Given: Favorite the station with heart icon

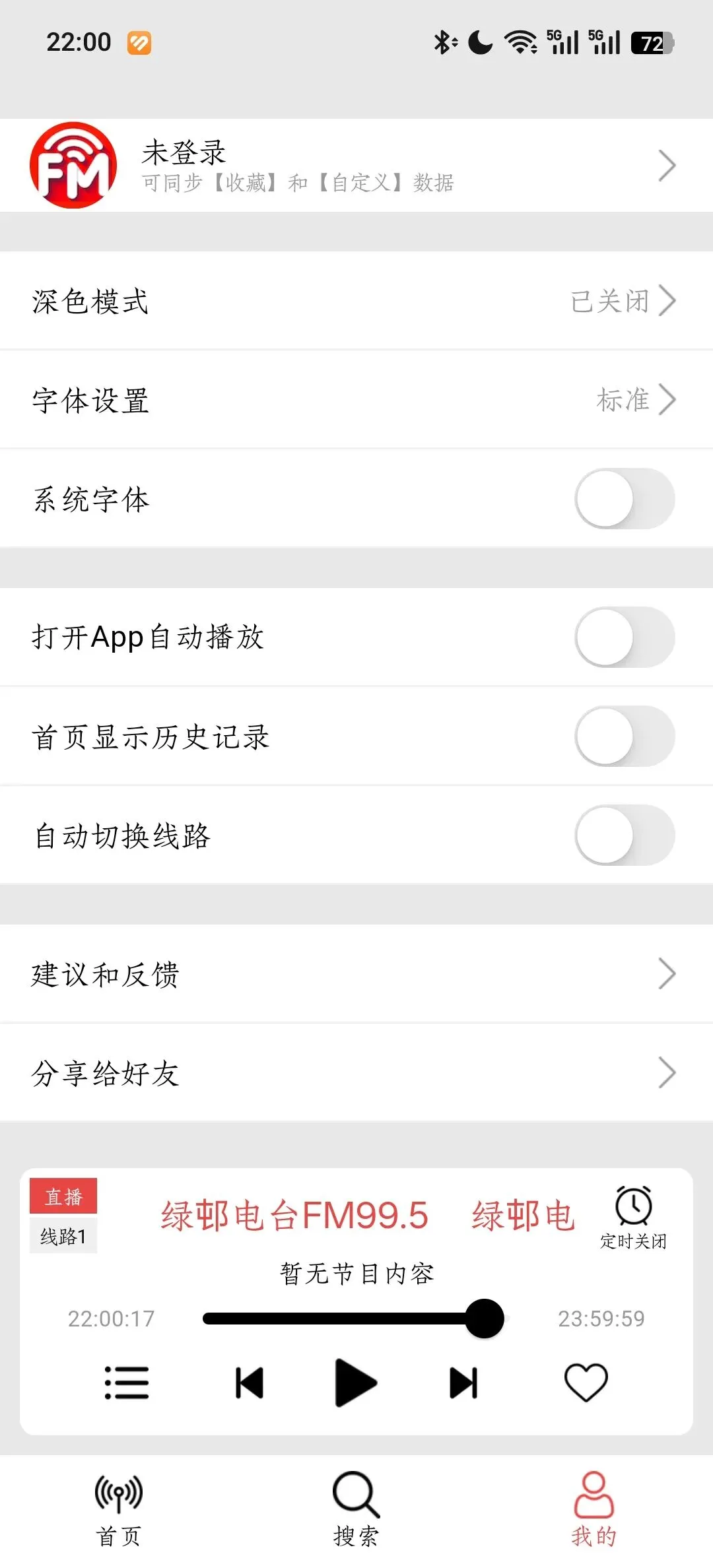Looking at the screenshot, I should [x=586, y=1382].
